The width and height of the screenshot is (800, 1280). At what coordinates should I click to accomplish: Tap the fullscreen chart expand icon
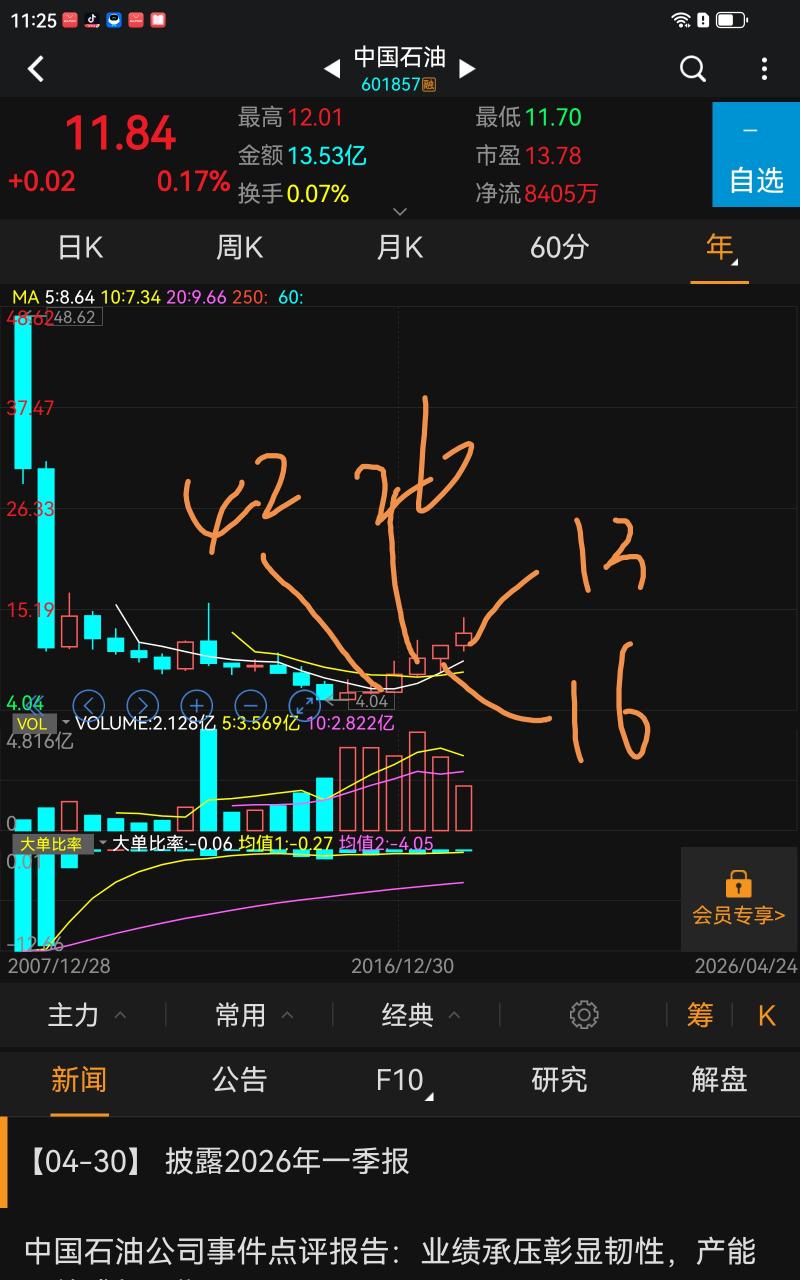point(305,703)
